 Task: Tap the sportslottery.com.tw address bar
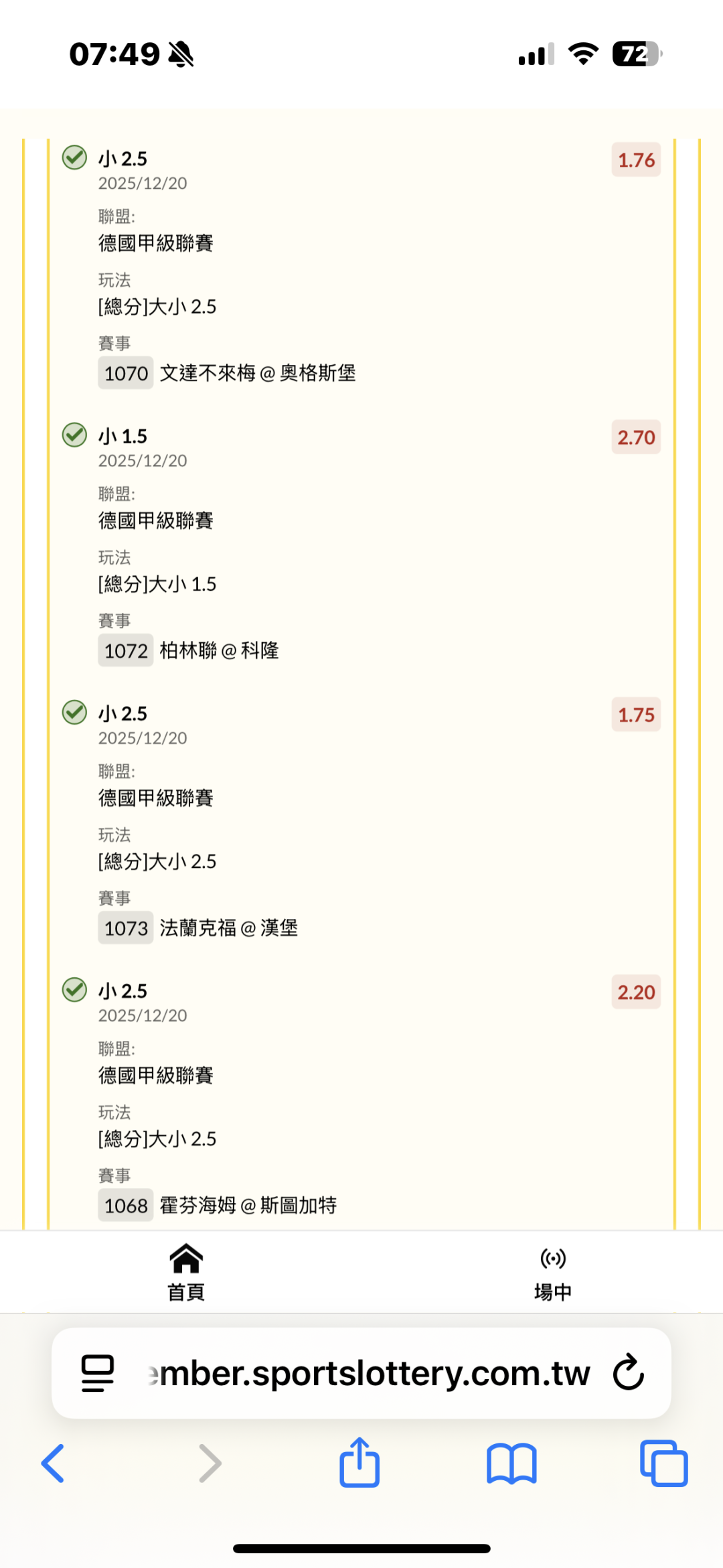pos(361,1372)
